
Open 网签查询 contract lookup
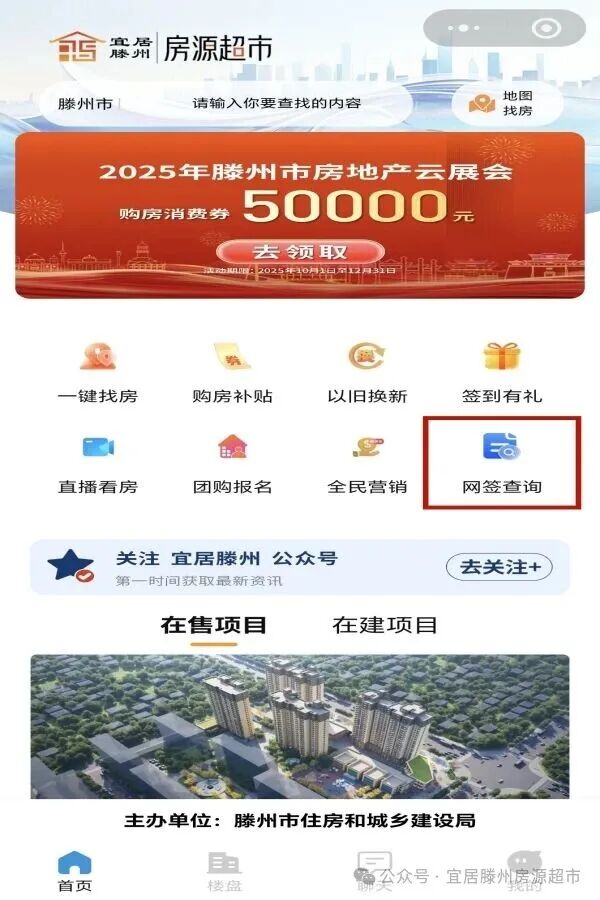502,464
